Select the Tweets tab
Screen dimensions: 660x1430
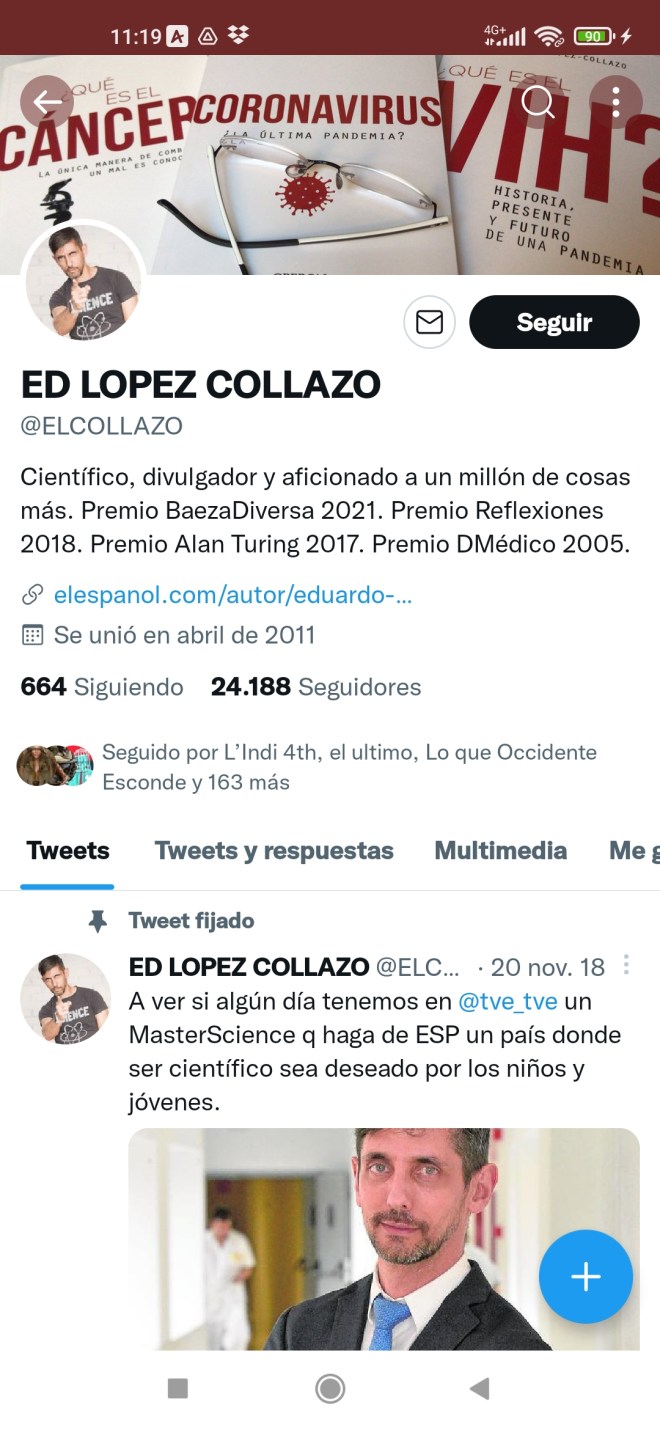(68, 851)
